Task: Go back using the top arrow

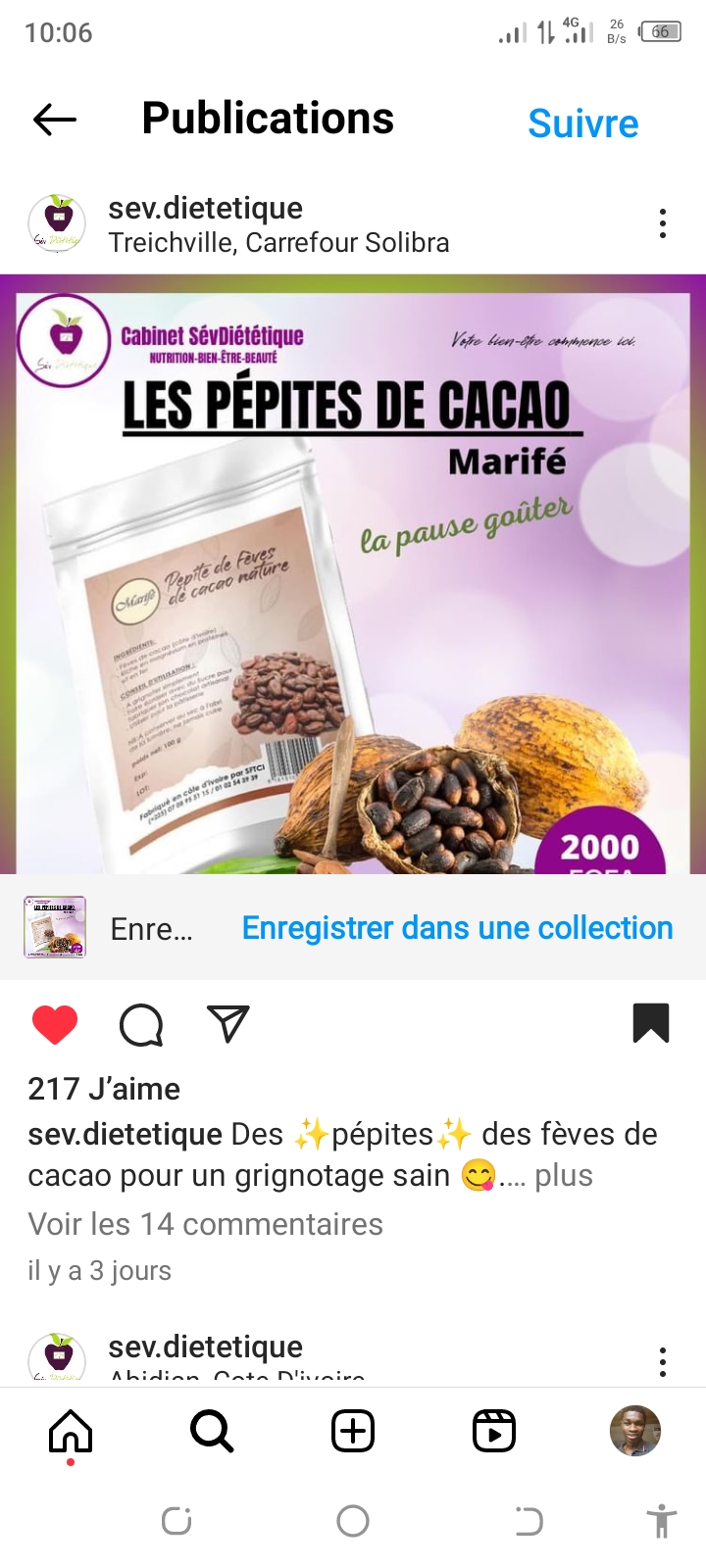Action: (55, 120)
